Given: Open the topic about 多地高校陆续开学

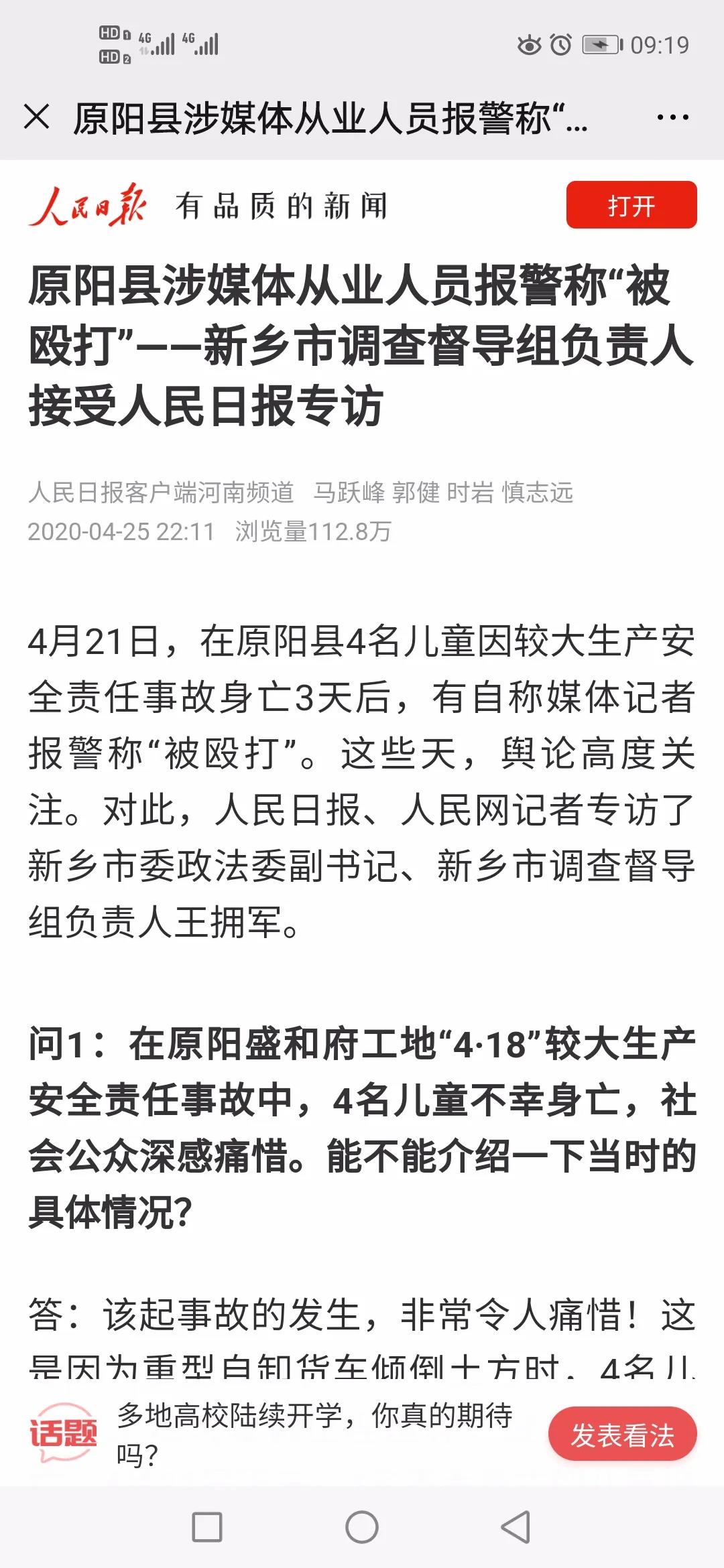Looking at the screenshot, I should point(314,1435).
